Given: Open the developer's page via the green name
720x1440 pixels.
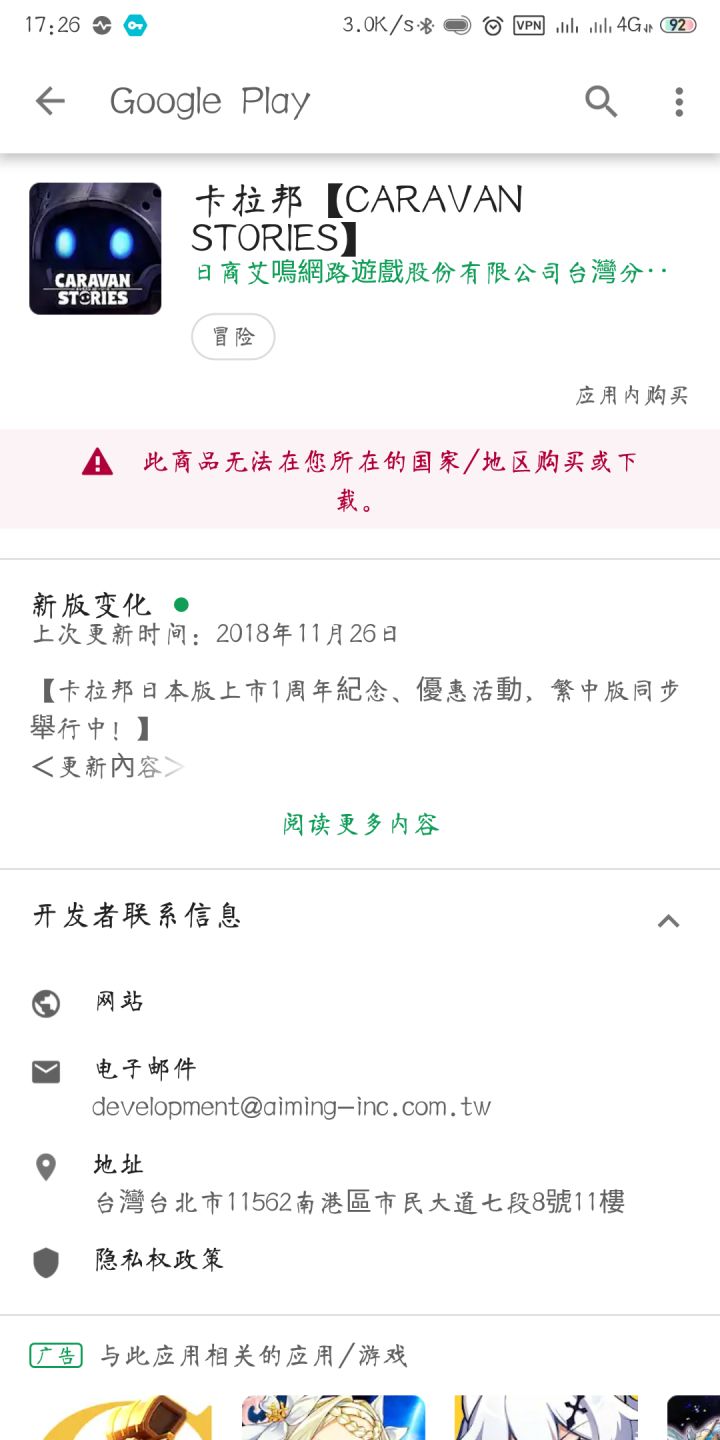Looking at the screenshot, I should (430, 273).
